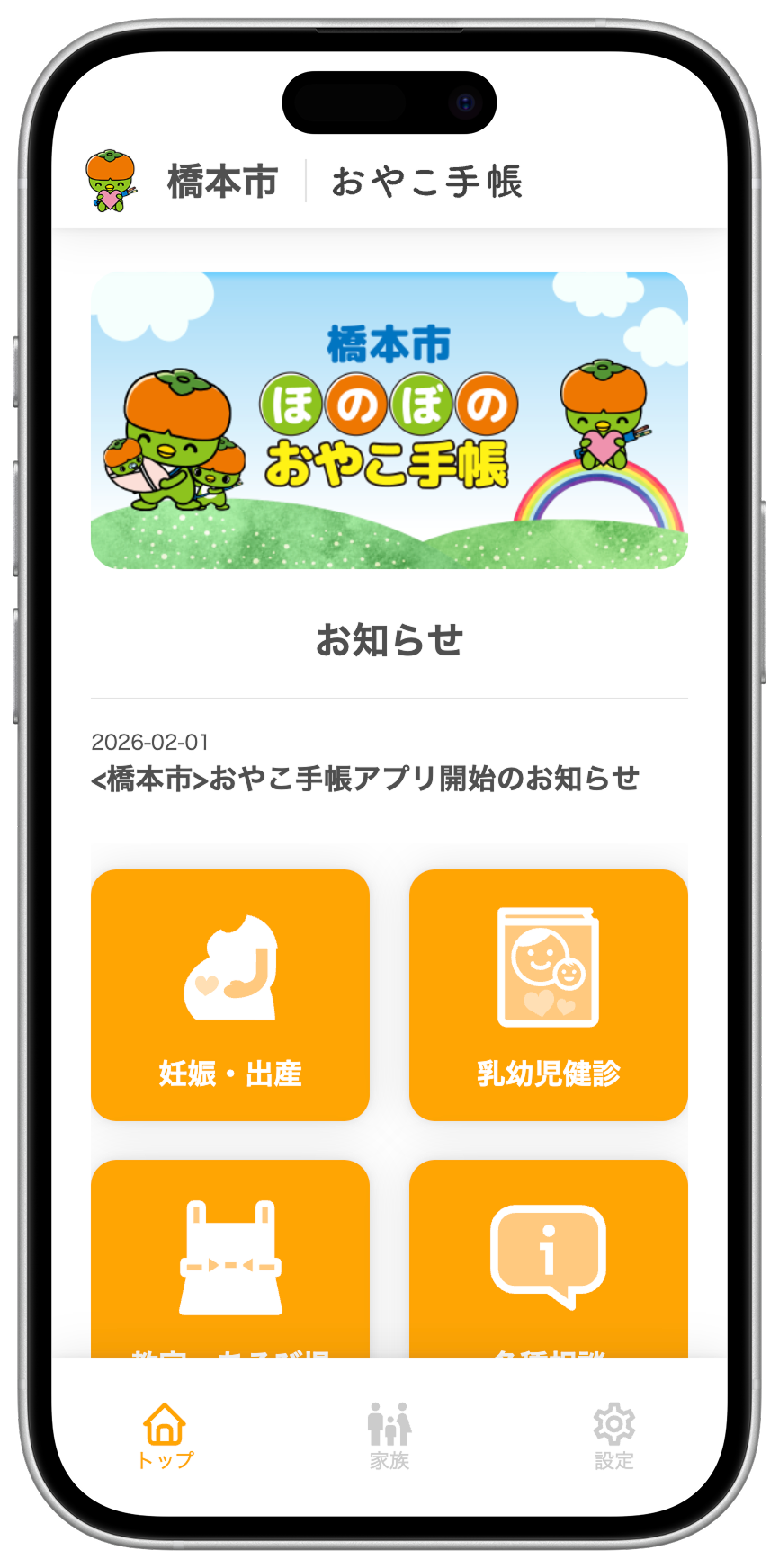Tap the info speech-bubble tile
This screenshot has height=1568, width=779.
click(548, 1259)
